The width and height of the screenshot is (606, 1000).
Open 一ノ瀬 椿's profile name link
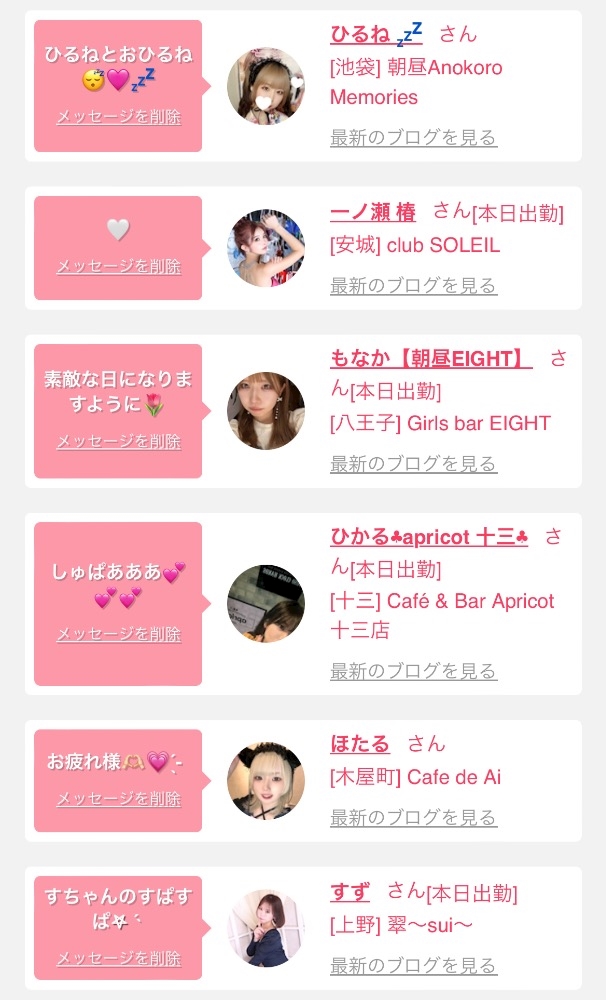pyautogui.click(x=373, y=213)
